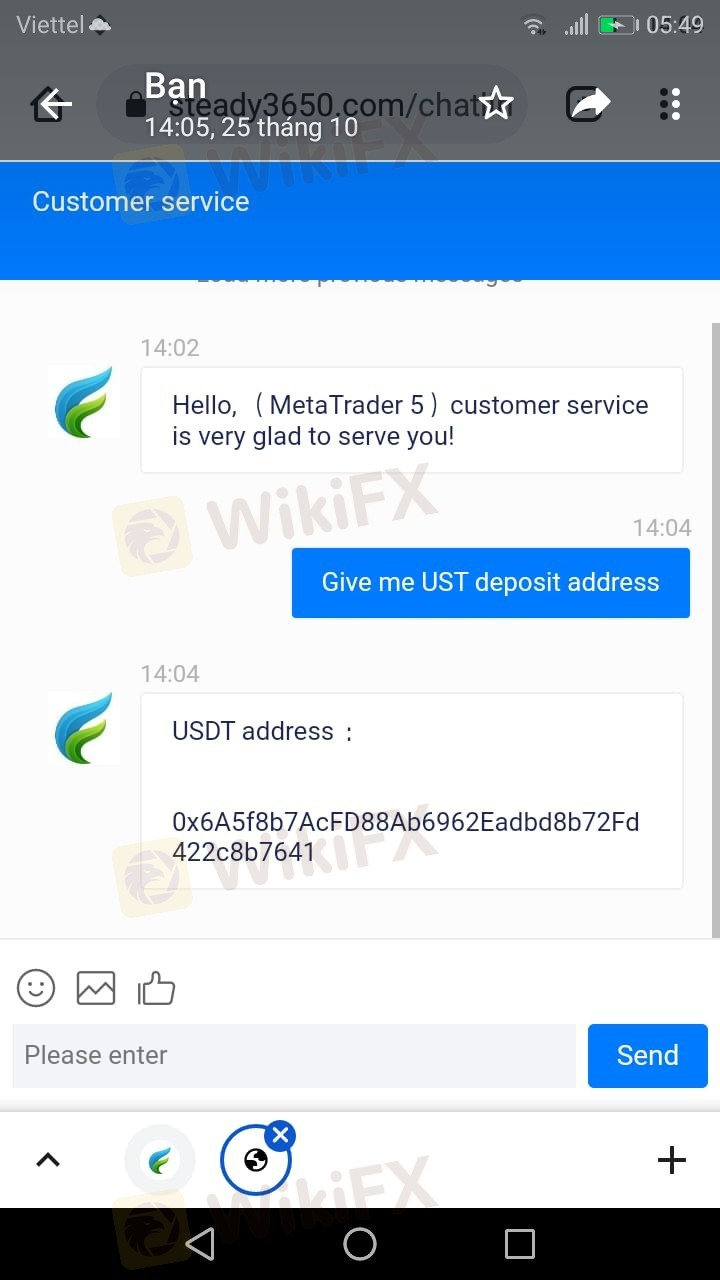Open the recent apps view

(x=520, y=1244)
